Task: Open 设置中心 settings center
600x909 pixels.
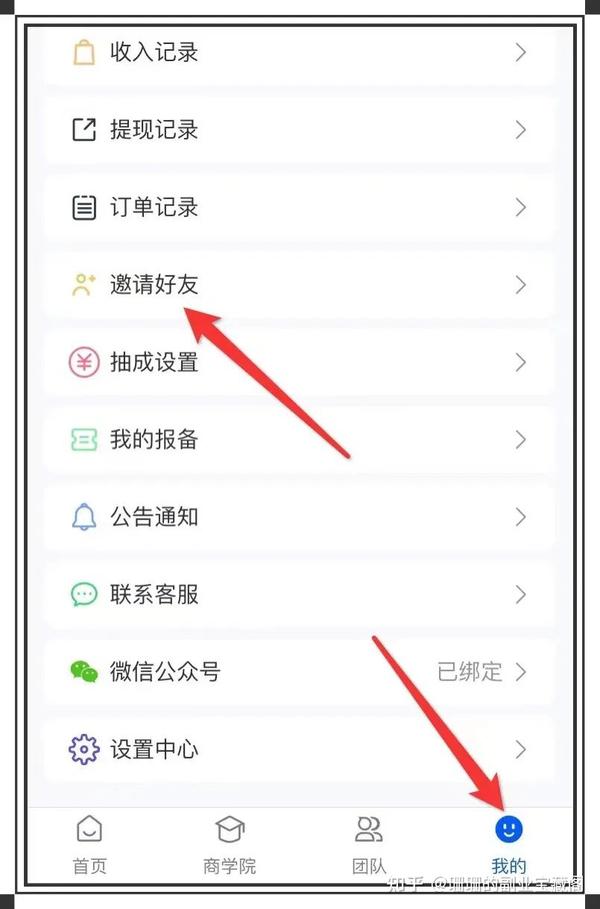Action: [x=300, y=749]
